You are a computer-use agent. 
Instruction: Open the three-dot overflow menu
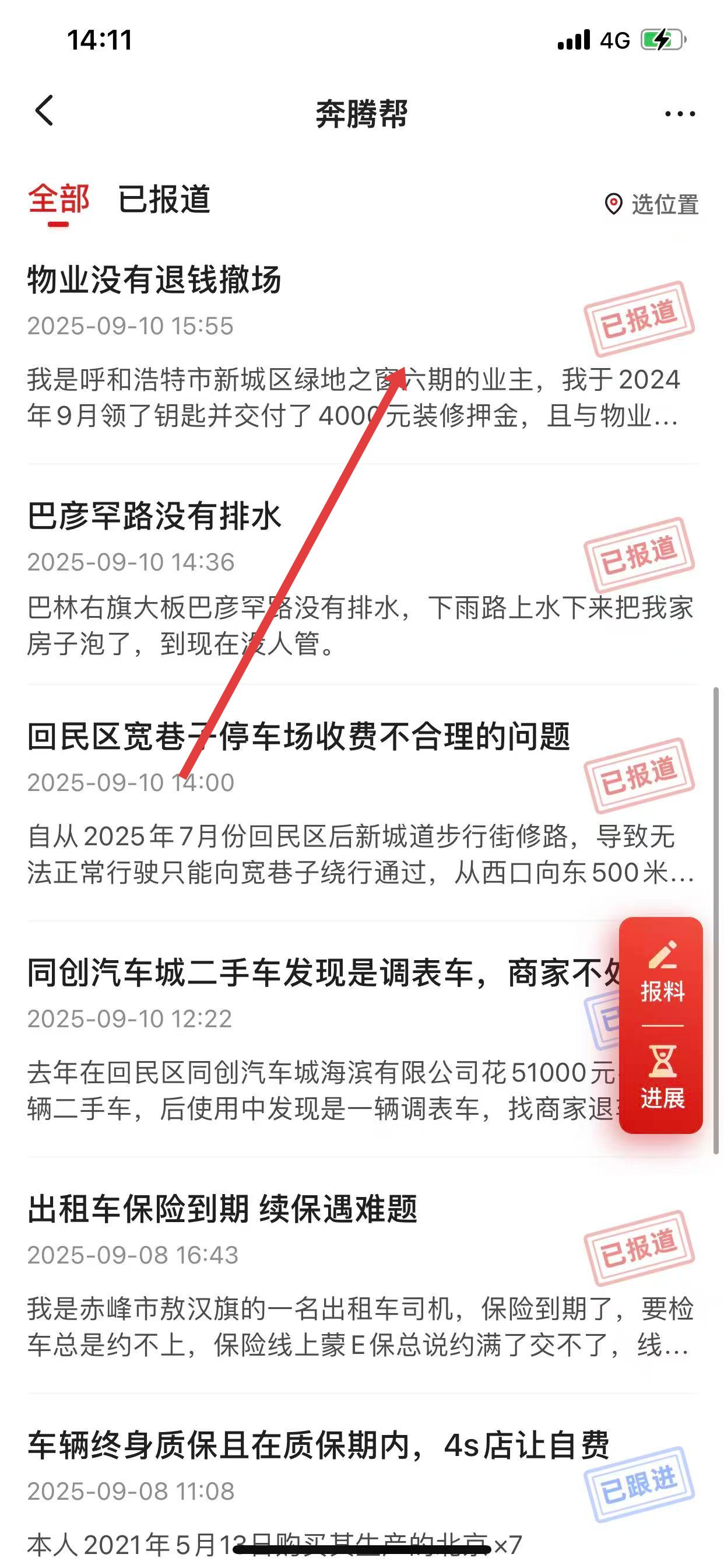[x=680, y=114]
